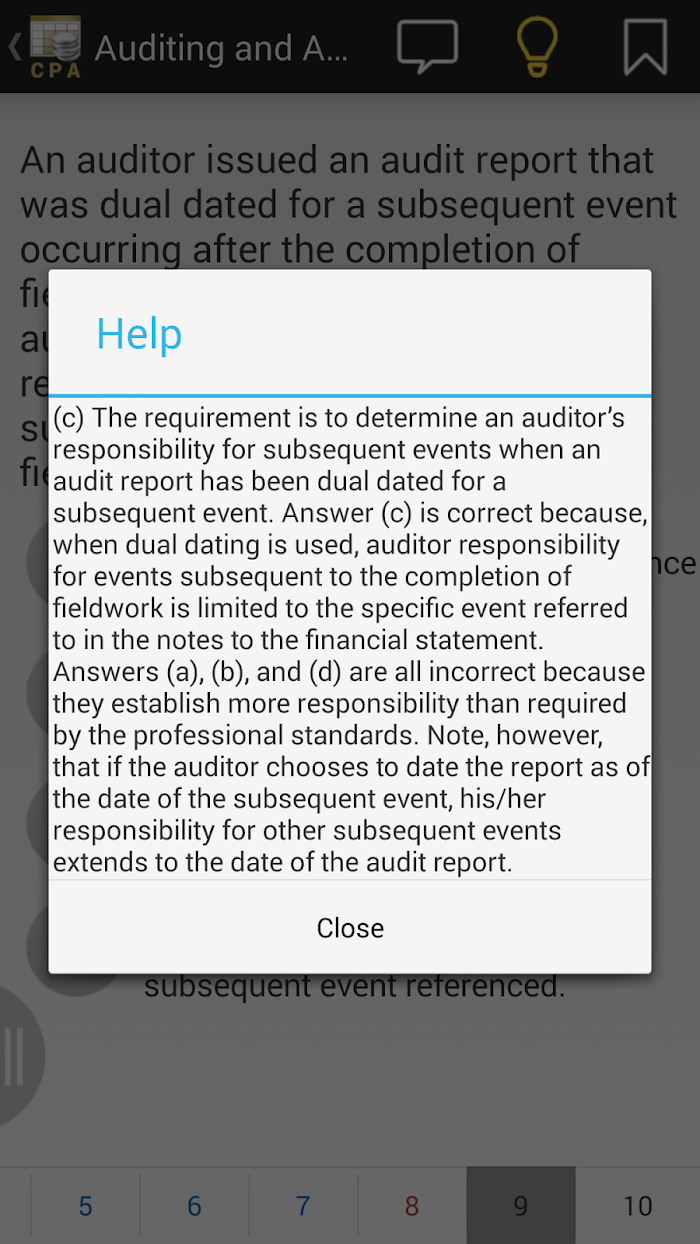Select question 9 in the number bar

521,1206
